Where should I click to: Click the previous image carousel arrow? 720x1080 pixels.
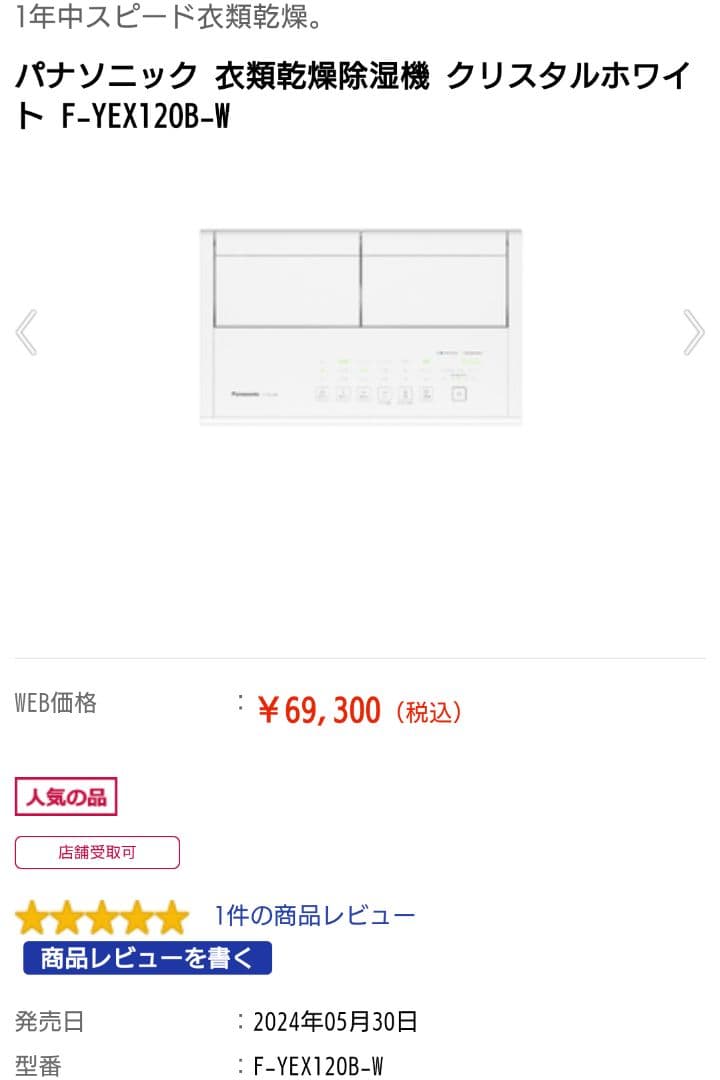(x=27, y=332)
